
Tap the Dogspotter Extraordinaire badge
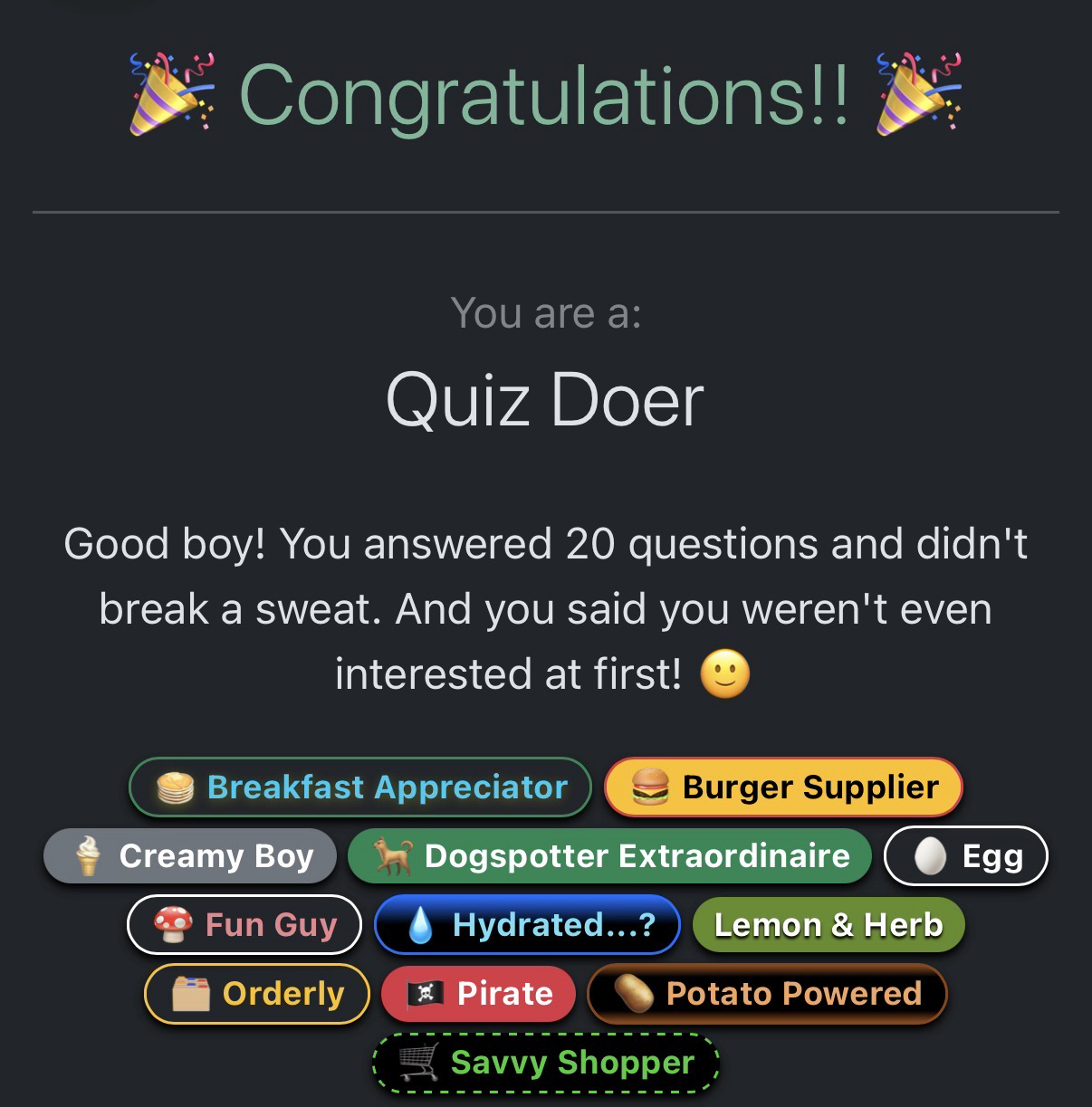click(609, 856)
